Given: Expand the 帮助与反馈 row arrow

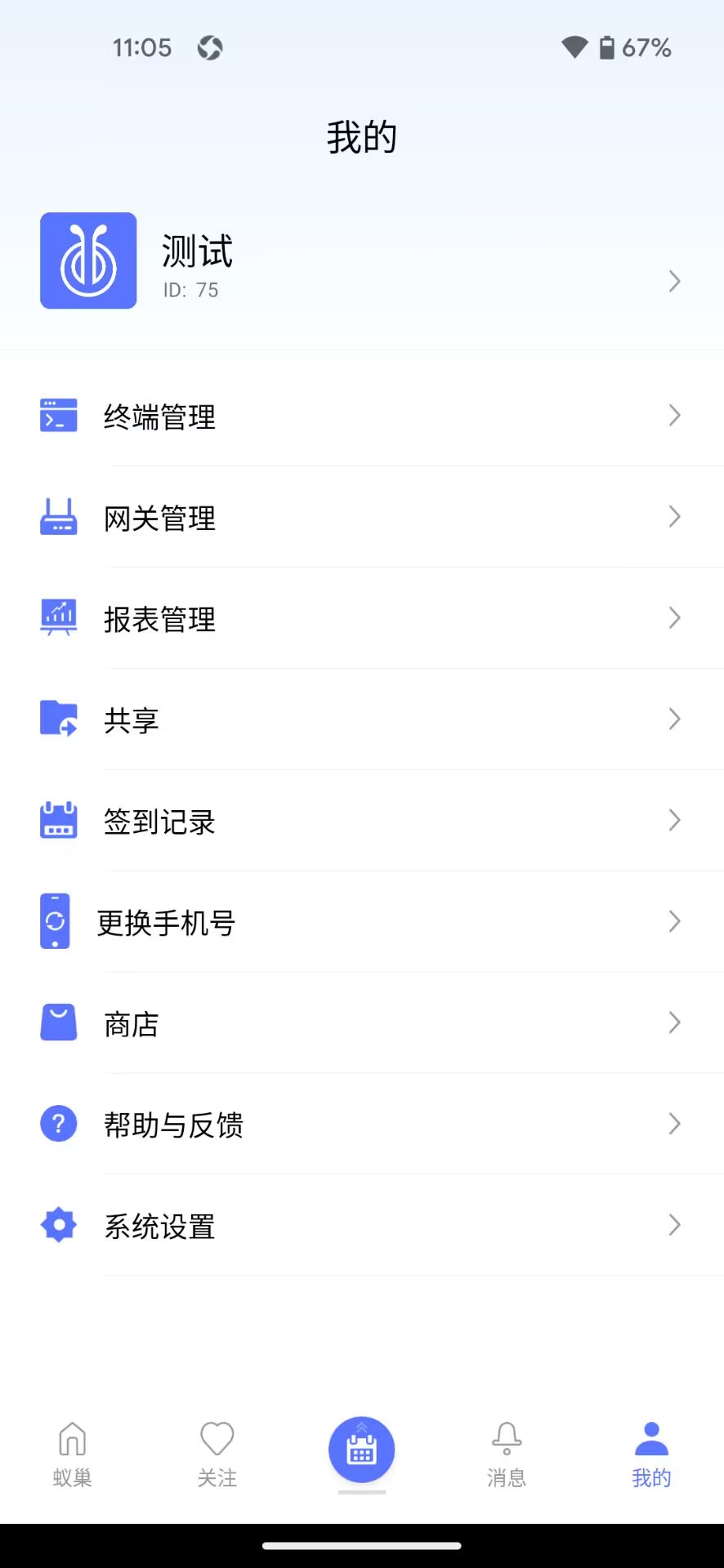Looking at the screenshot, I should coord(673,1123).
